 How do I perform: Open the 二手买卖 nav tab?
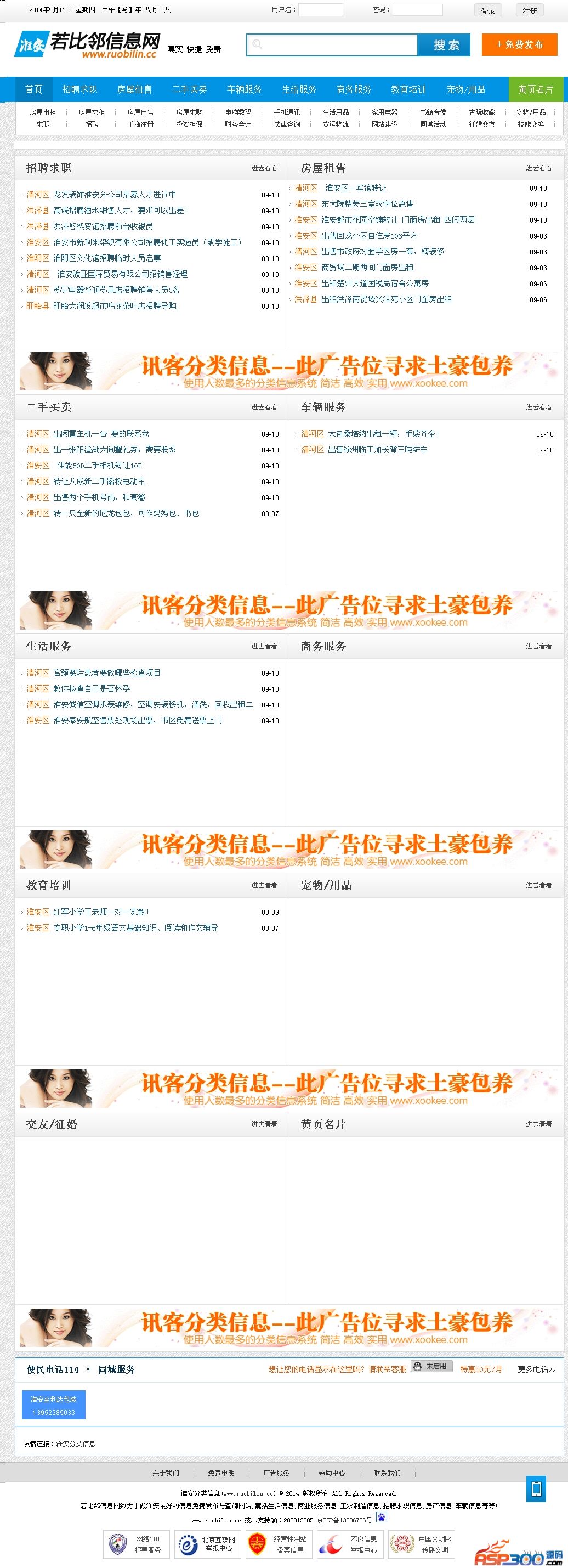[x=189, y=89]
